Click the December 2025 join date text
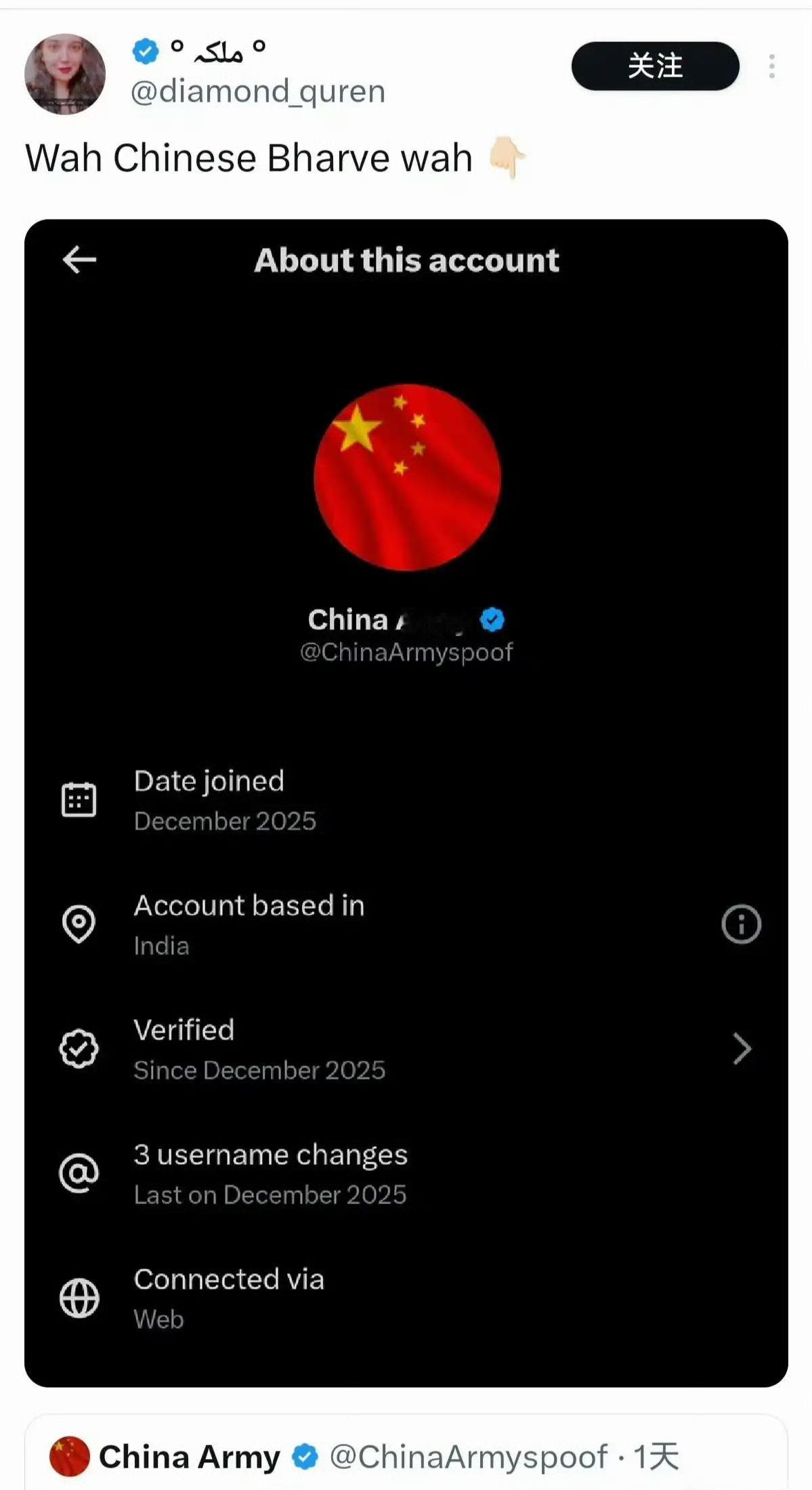Screen dimensions: 812x1490 point(225,821)
